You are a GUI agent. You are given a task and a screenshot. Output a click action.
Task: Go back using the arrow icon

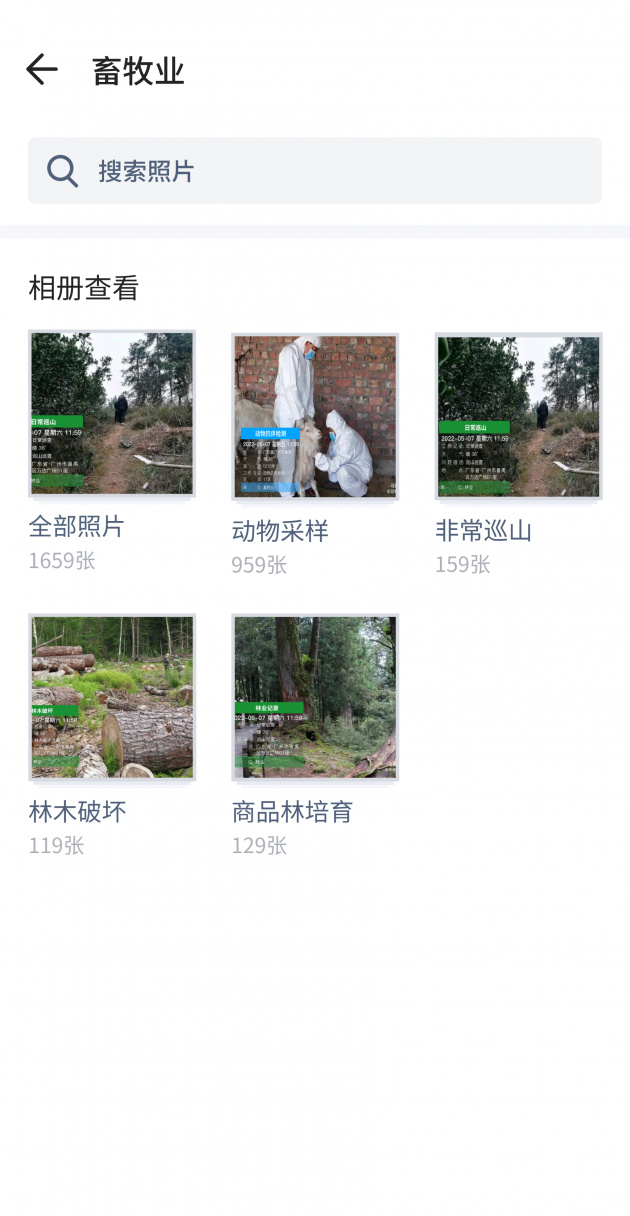42,70
